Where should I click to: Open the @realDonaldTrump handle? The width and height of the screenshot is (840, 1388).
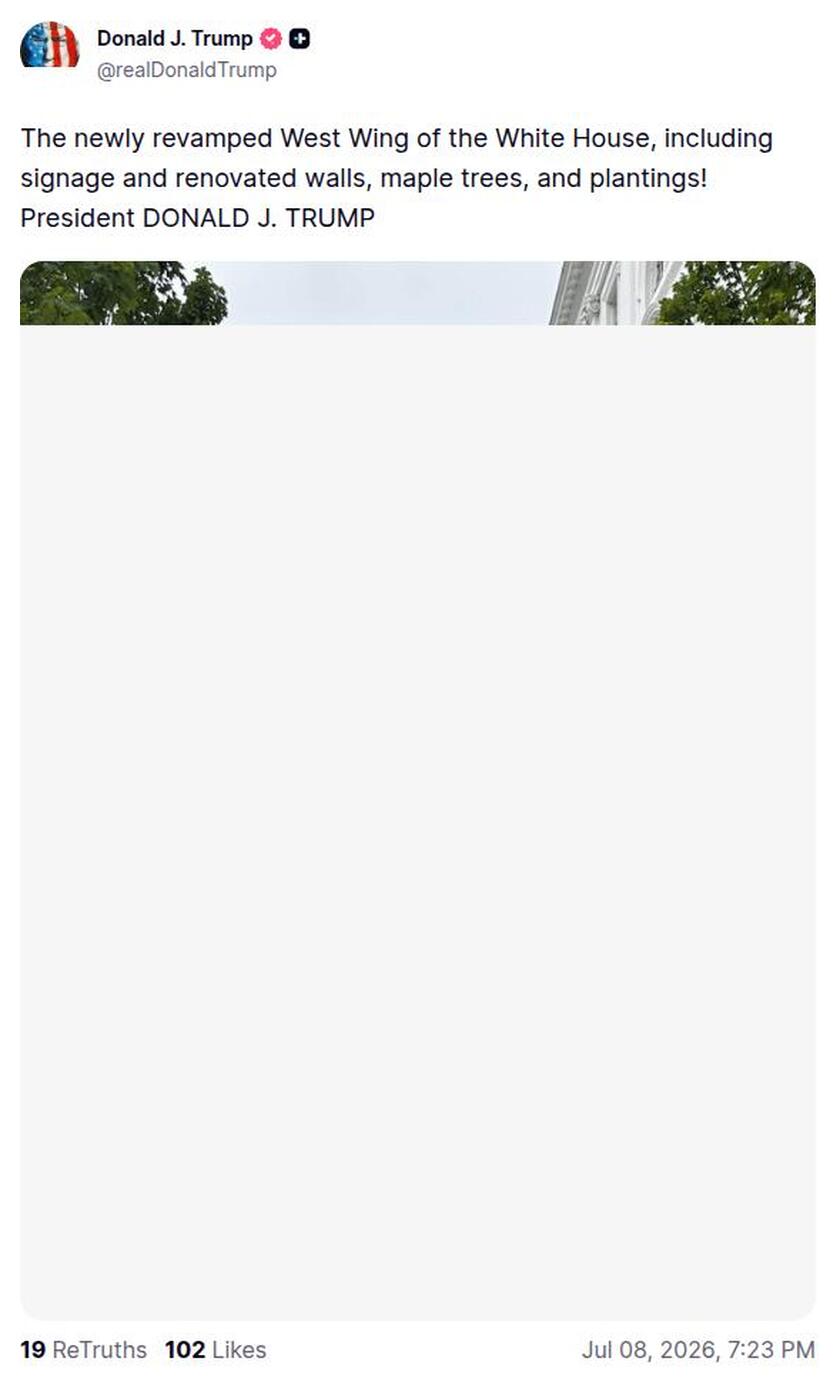(187, 70)
